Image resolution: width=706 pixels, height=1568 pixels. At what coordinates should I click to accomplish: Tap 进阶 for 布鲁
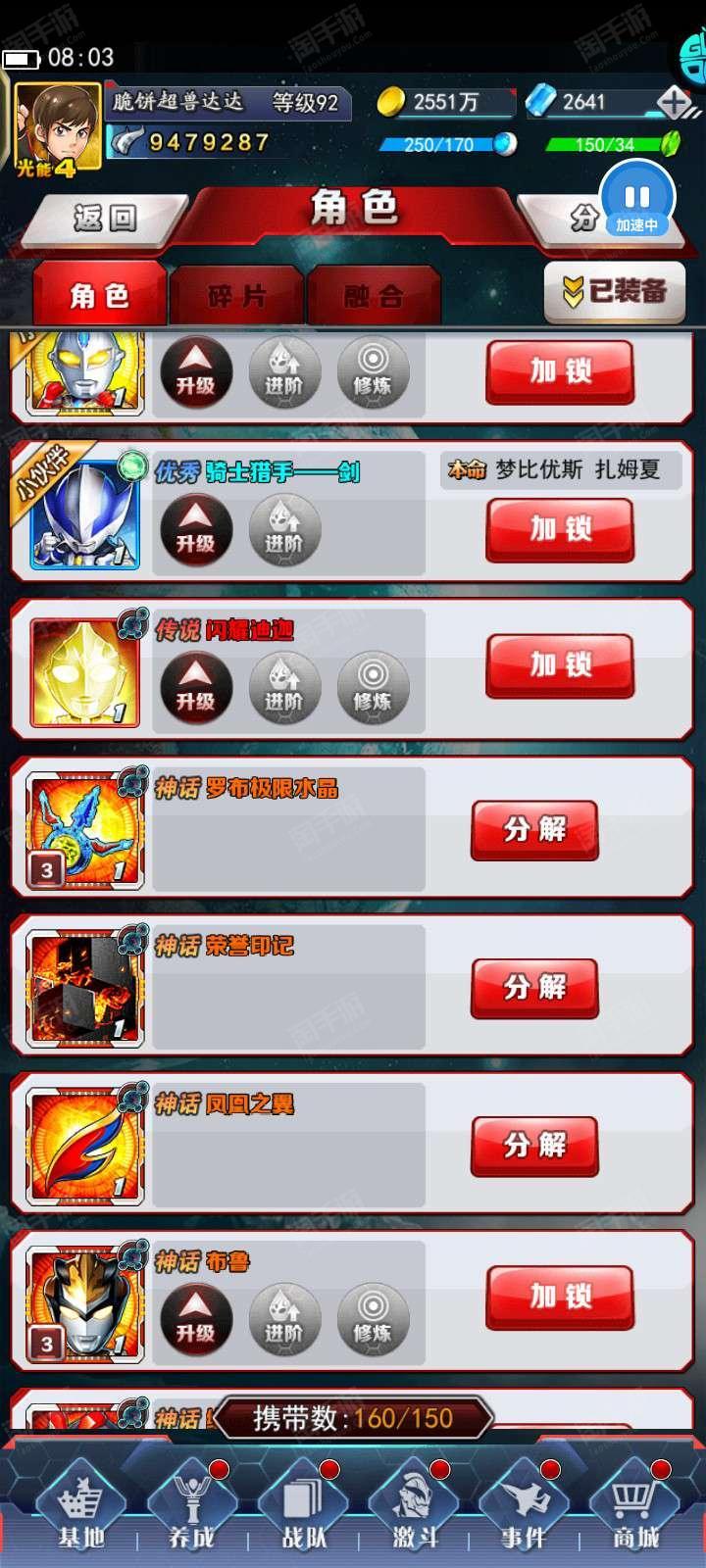click(284, 1319)
